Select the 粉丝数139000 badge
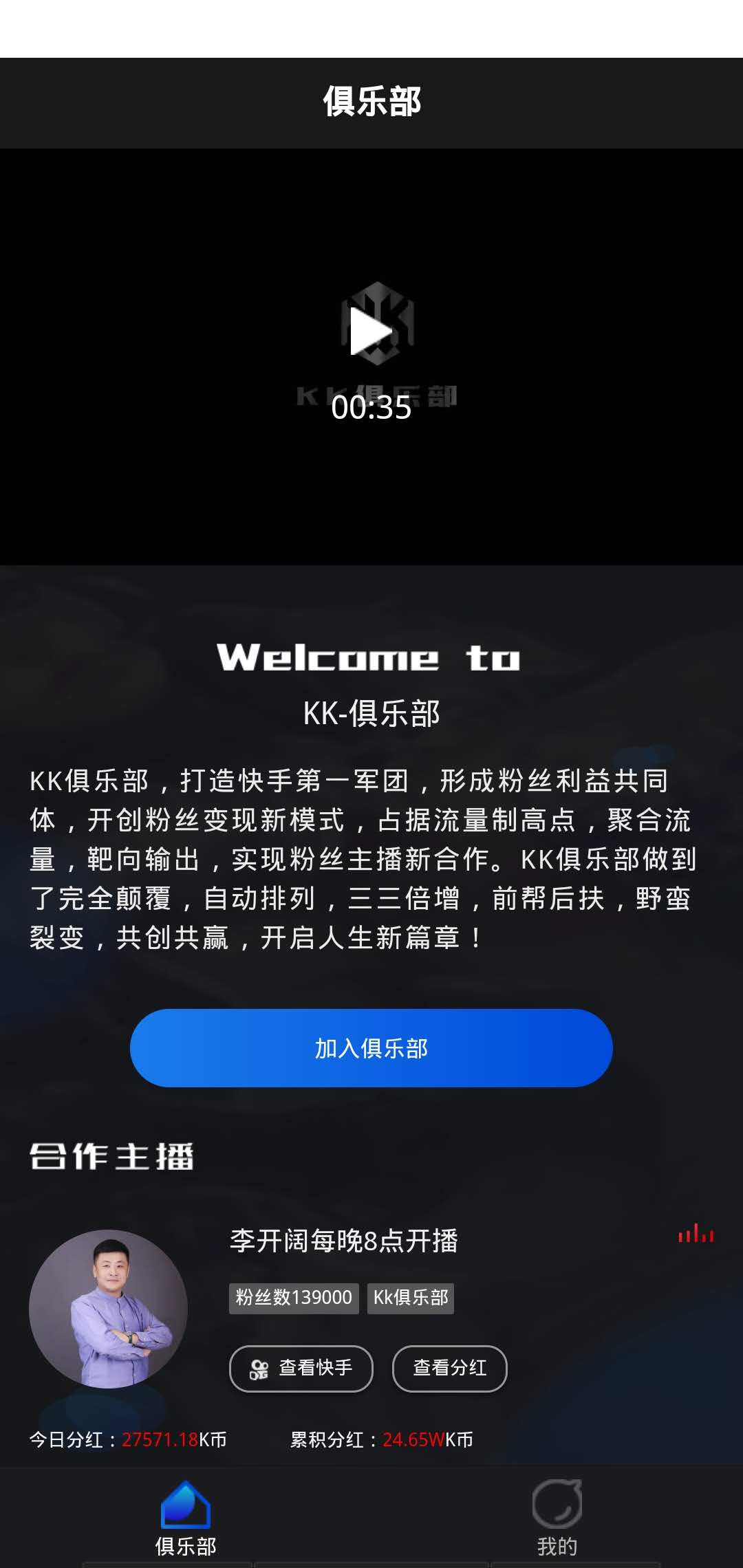Image resolution: width=743 pixels, height=1568 pixels. pyautogui.click(x=294, y=1298)
